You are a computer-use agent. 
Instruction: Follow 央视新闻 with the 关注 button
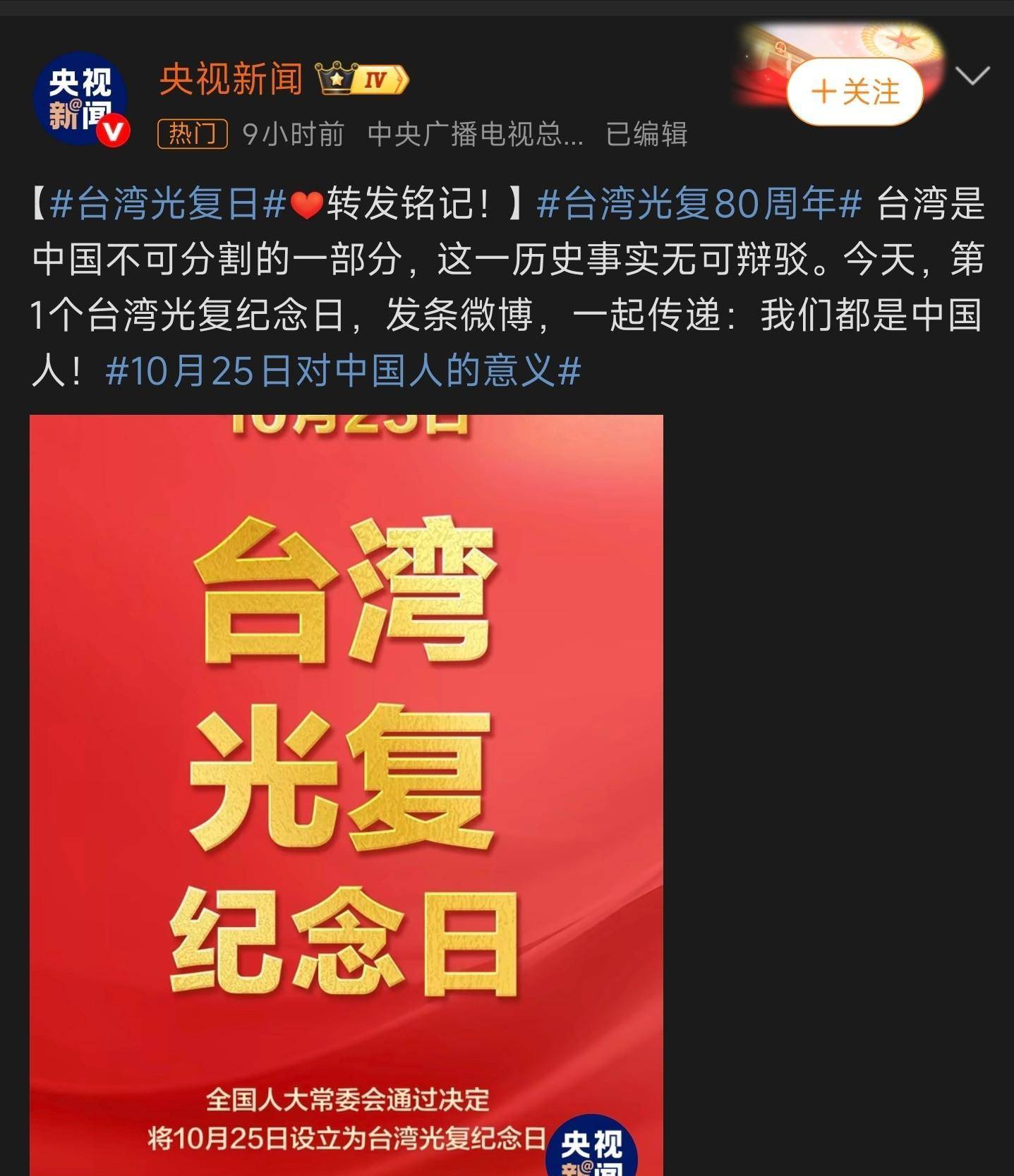(x=855, y=92)
